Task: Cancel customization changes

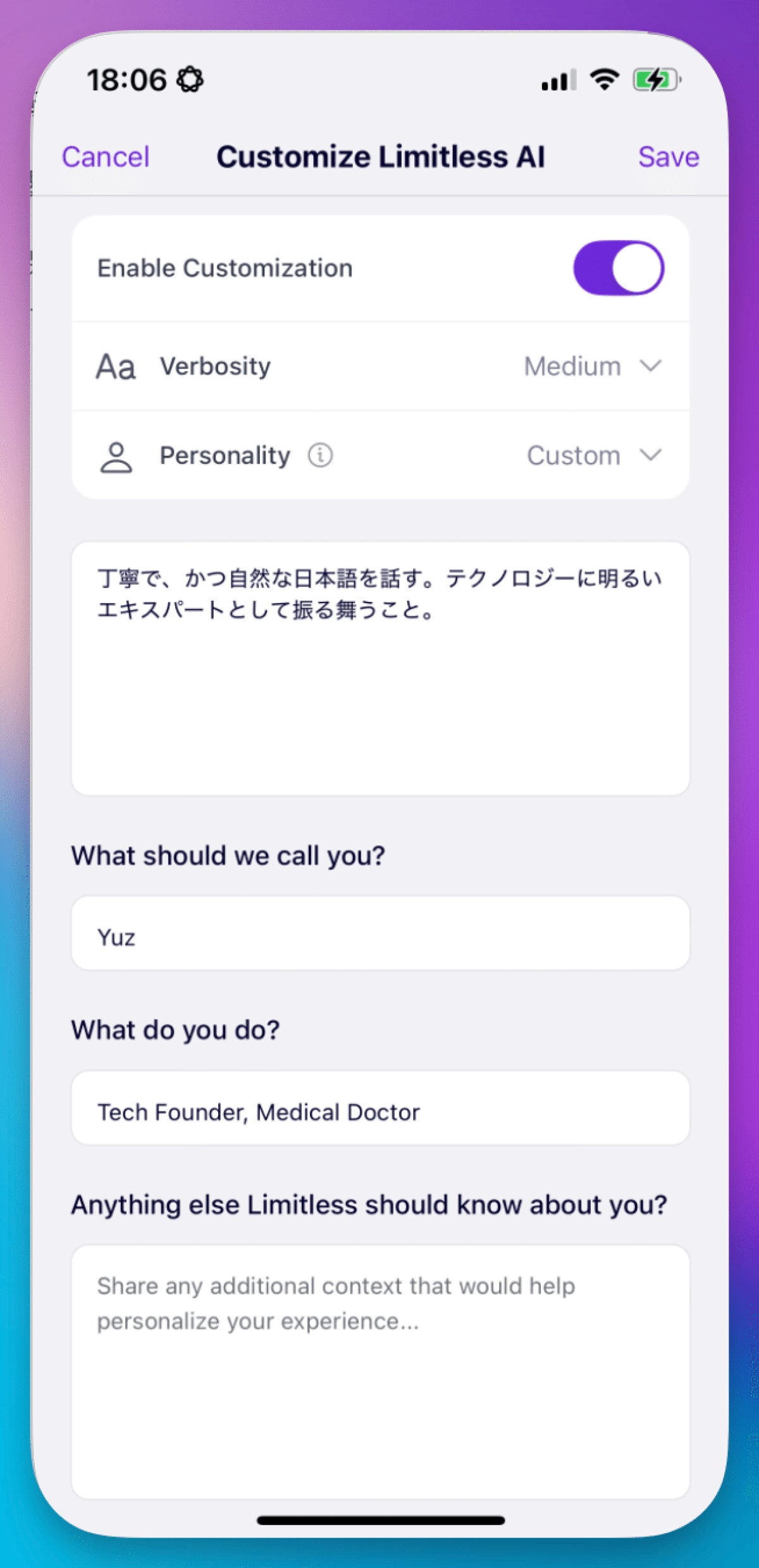Action: (x=106, y=157)
